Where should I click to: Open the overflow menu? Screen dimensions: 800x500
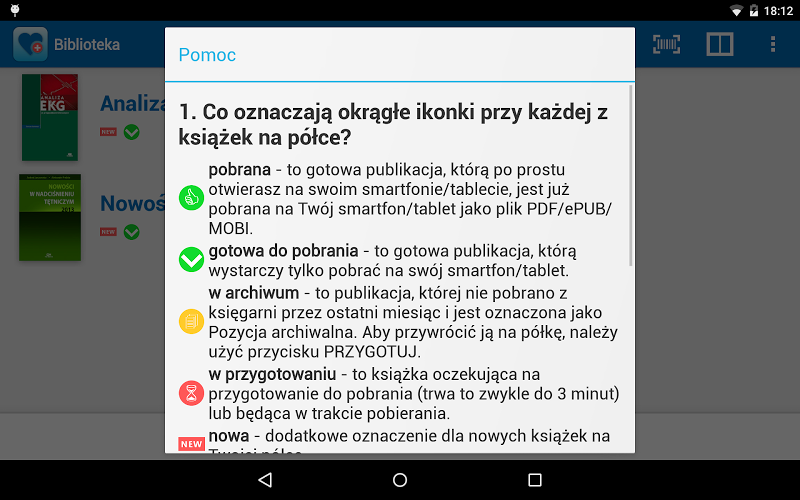[772, 44]
